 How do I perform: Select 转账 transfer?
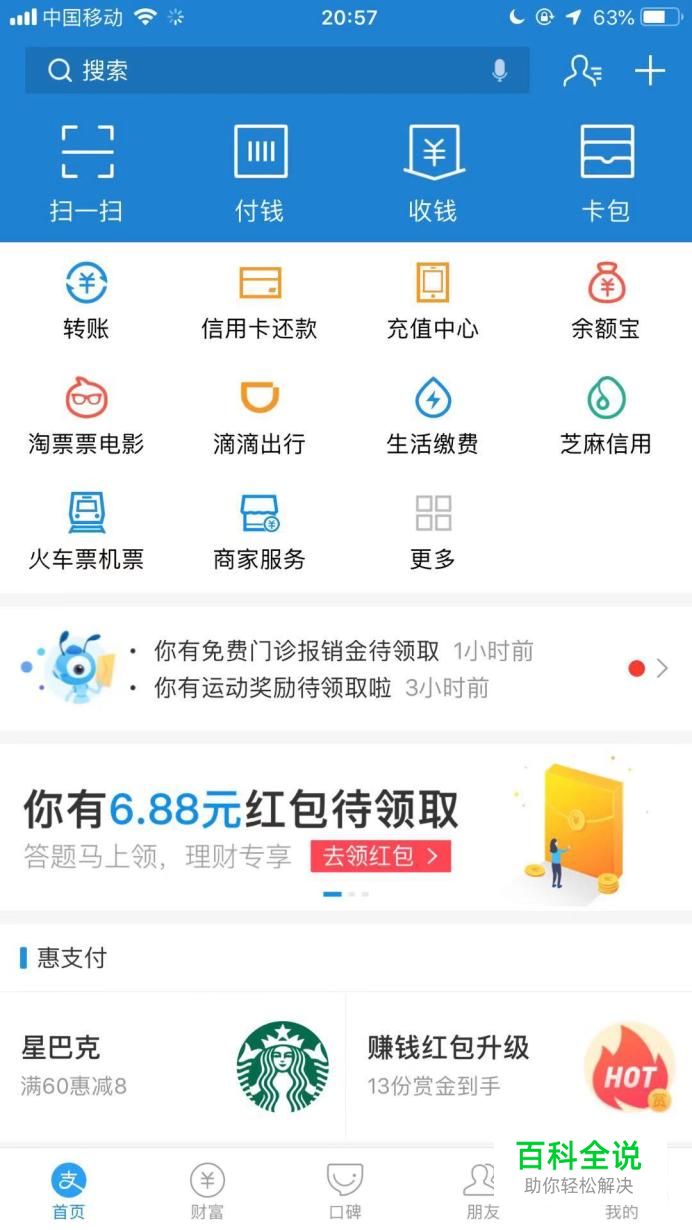87,300
